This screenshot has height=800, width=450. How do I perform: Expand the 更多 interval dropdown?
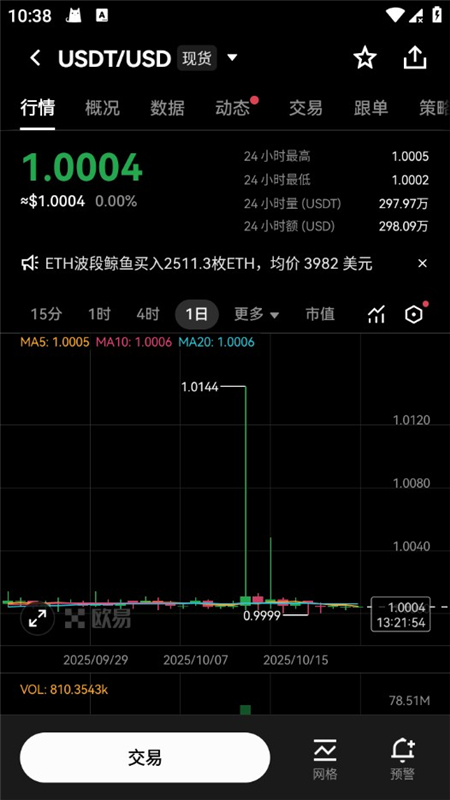point(256,314)
